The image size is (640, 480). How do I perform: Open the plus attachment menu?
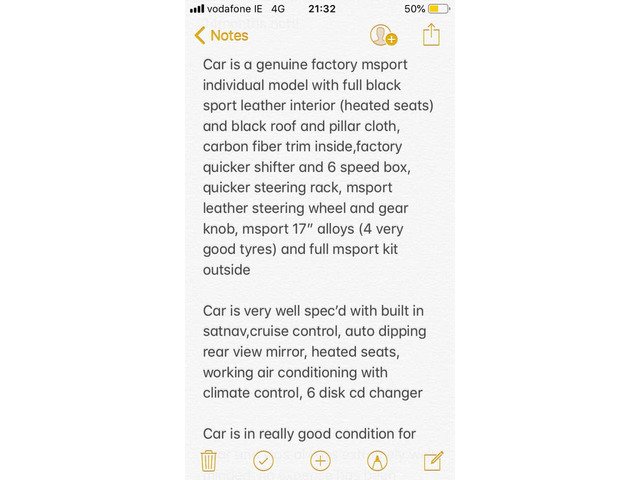320,460
